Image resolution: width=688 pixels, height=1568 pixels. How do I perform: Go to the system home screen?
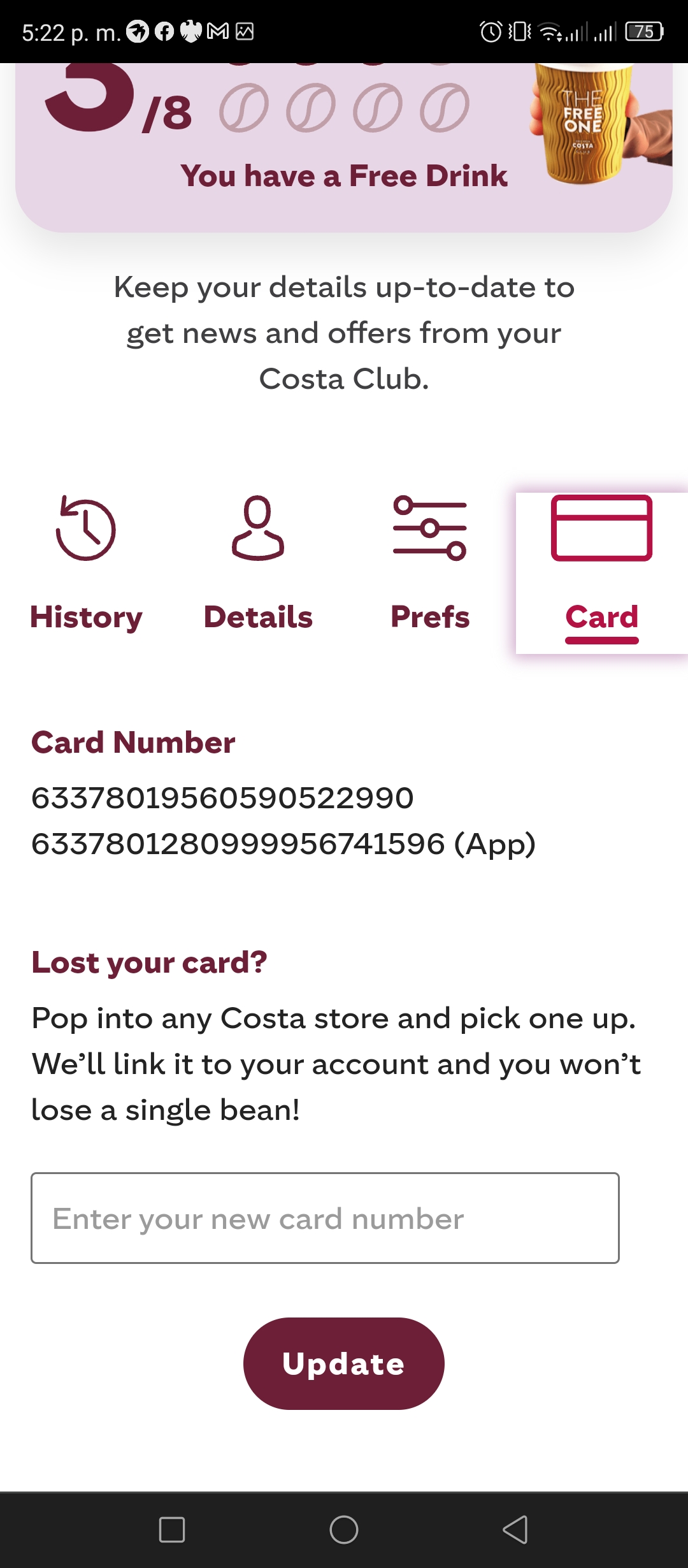pos(344,1529)
